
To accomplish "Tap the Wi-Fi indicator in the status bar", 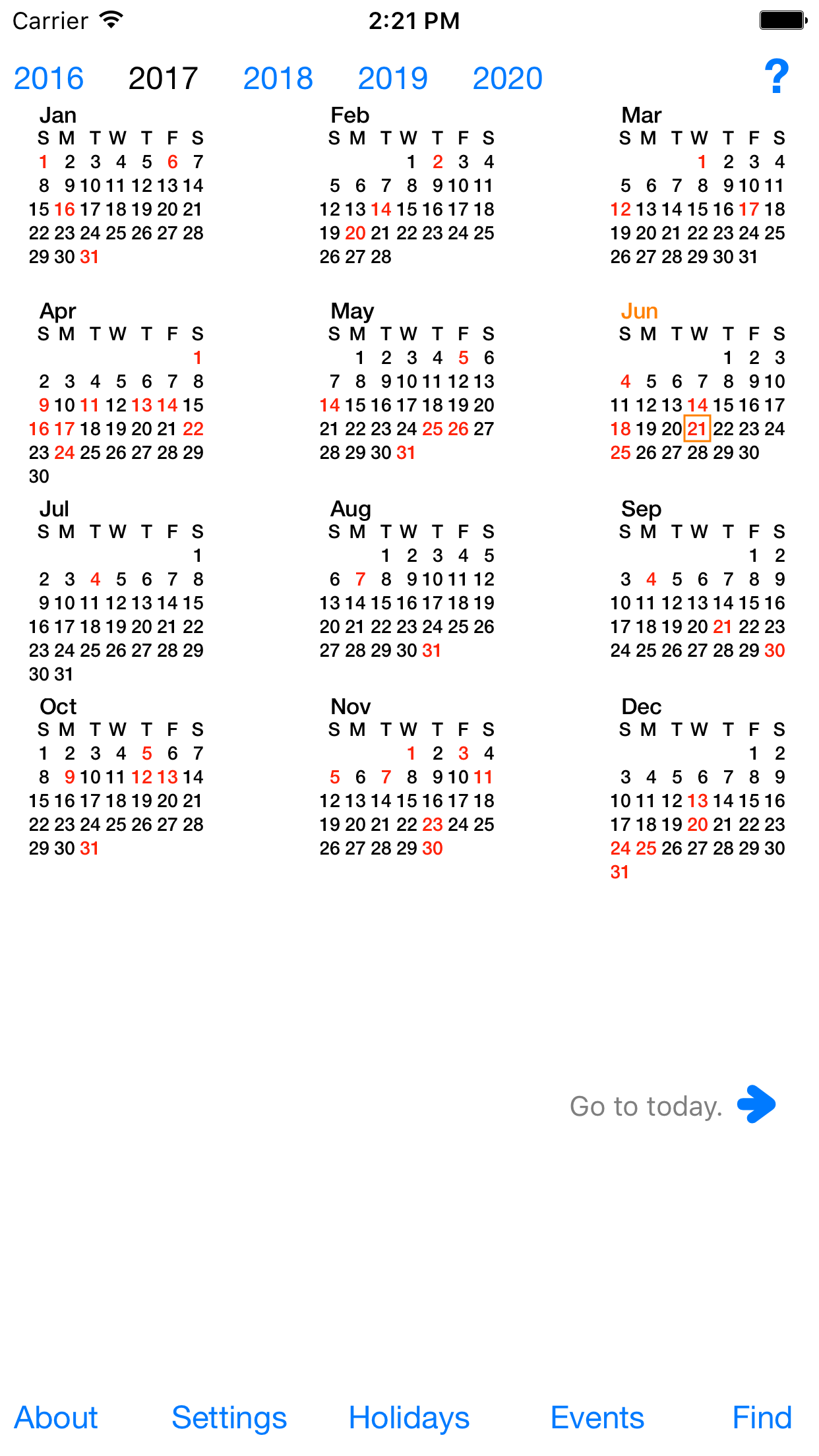I will pyautogui.click(x=109, y=20).
